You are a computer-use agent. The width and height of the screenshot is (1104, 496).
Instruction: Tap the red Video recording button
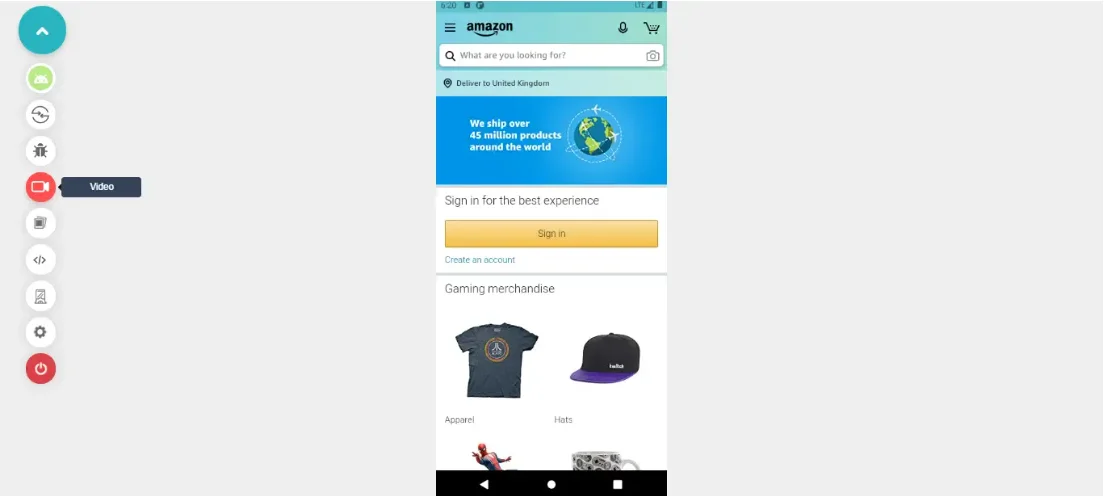click(40, 187)
